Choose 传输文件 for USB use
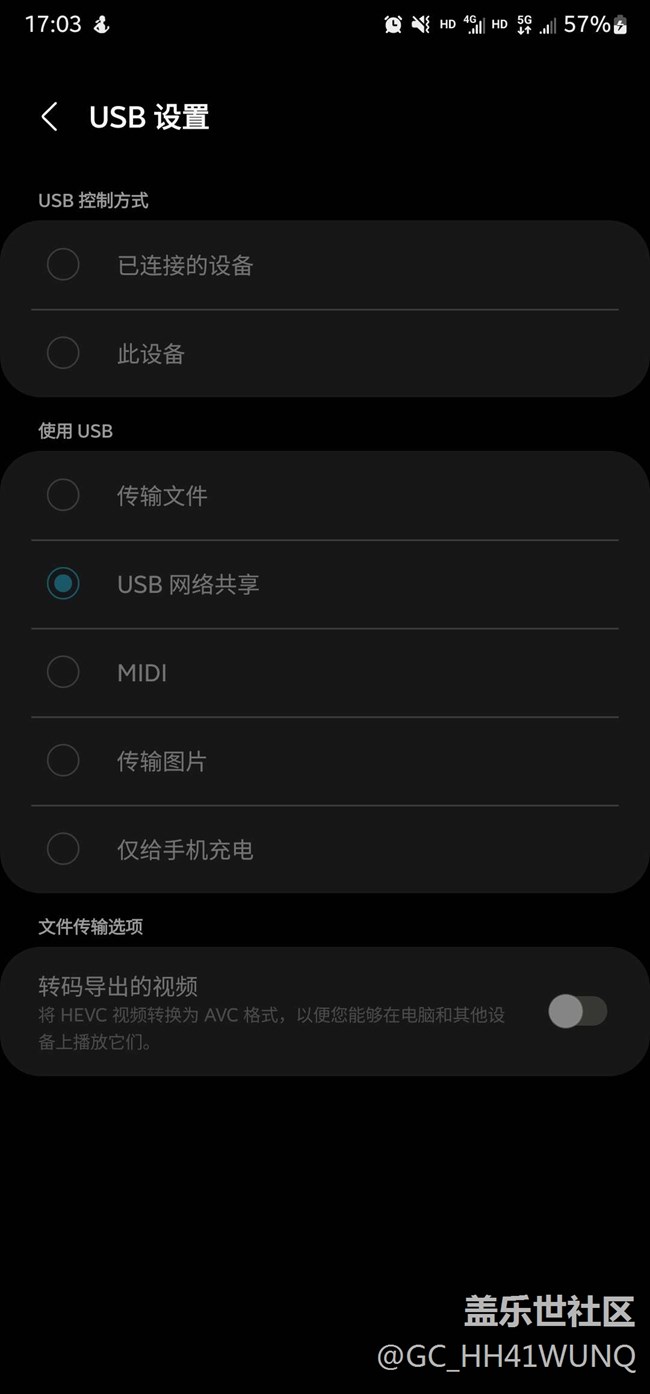 325,495
